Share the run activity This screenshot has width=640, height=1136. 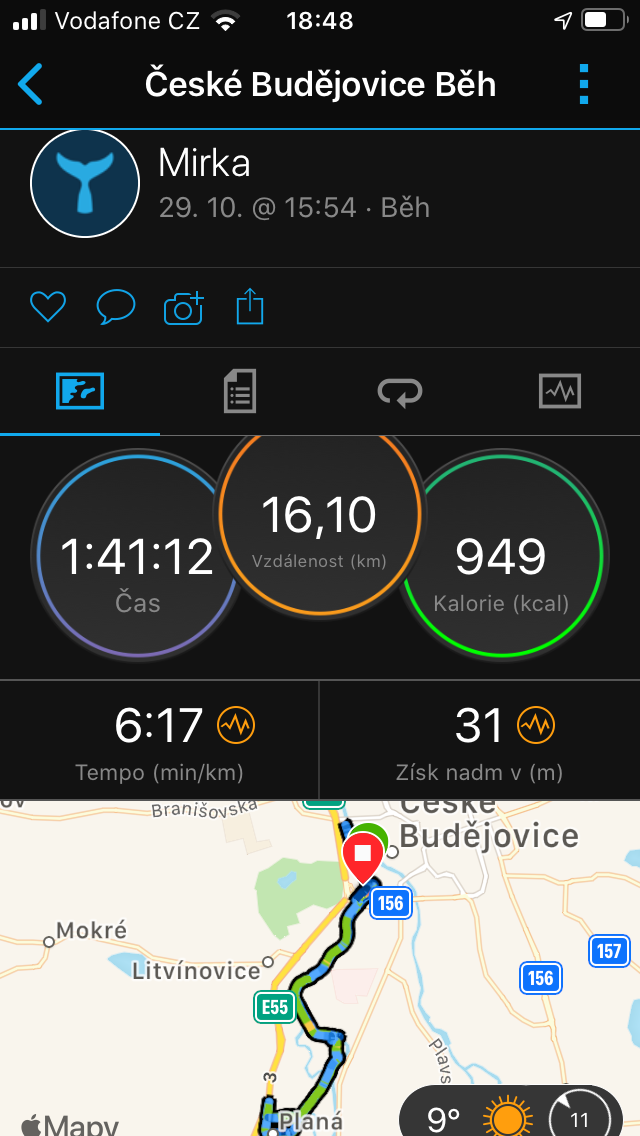[251, 306]
